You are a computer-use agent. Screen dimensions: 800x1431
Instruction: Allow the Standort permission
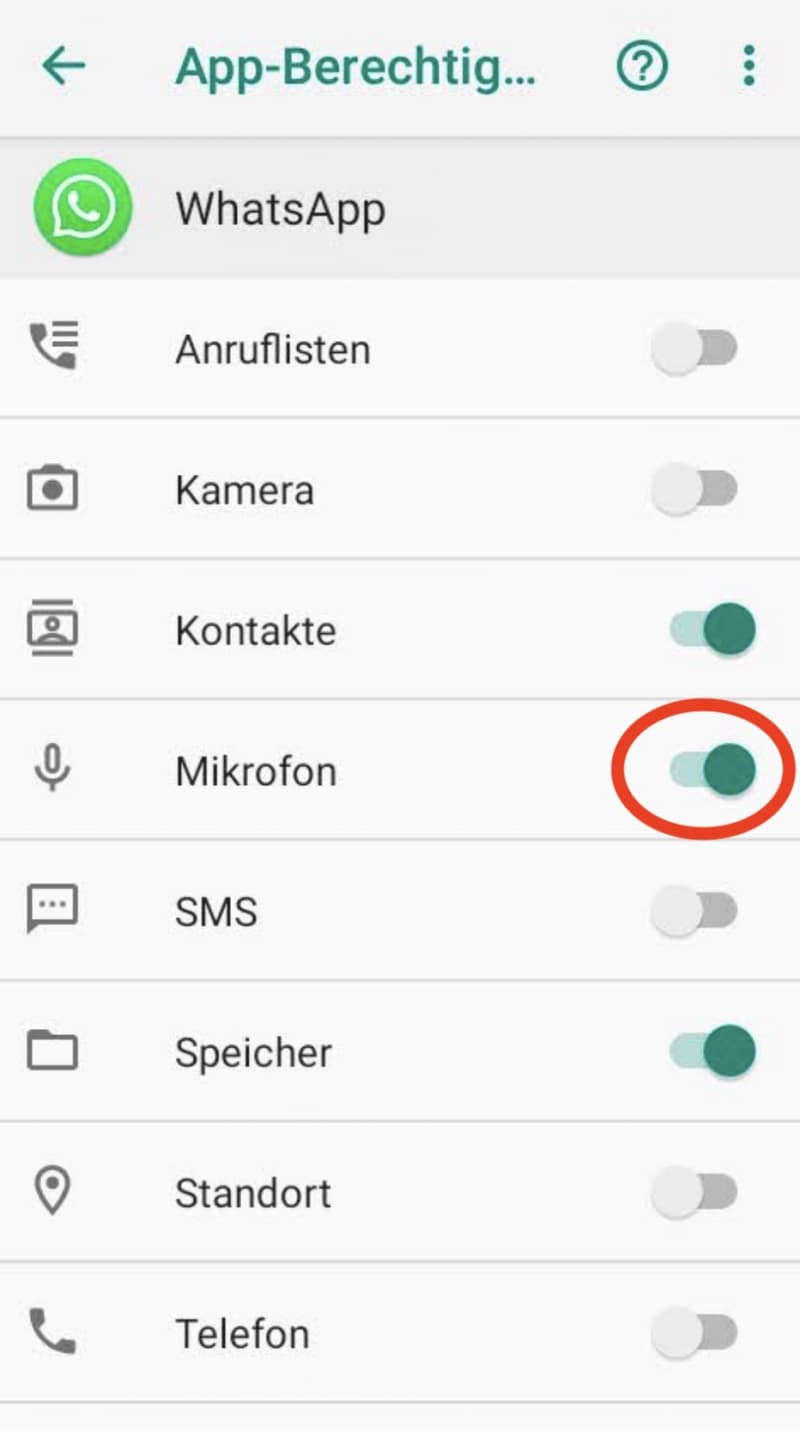(695, 1193)
